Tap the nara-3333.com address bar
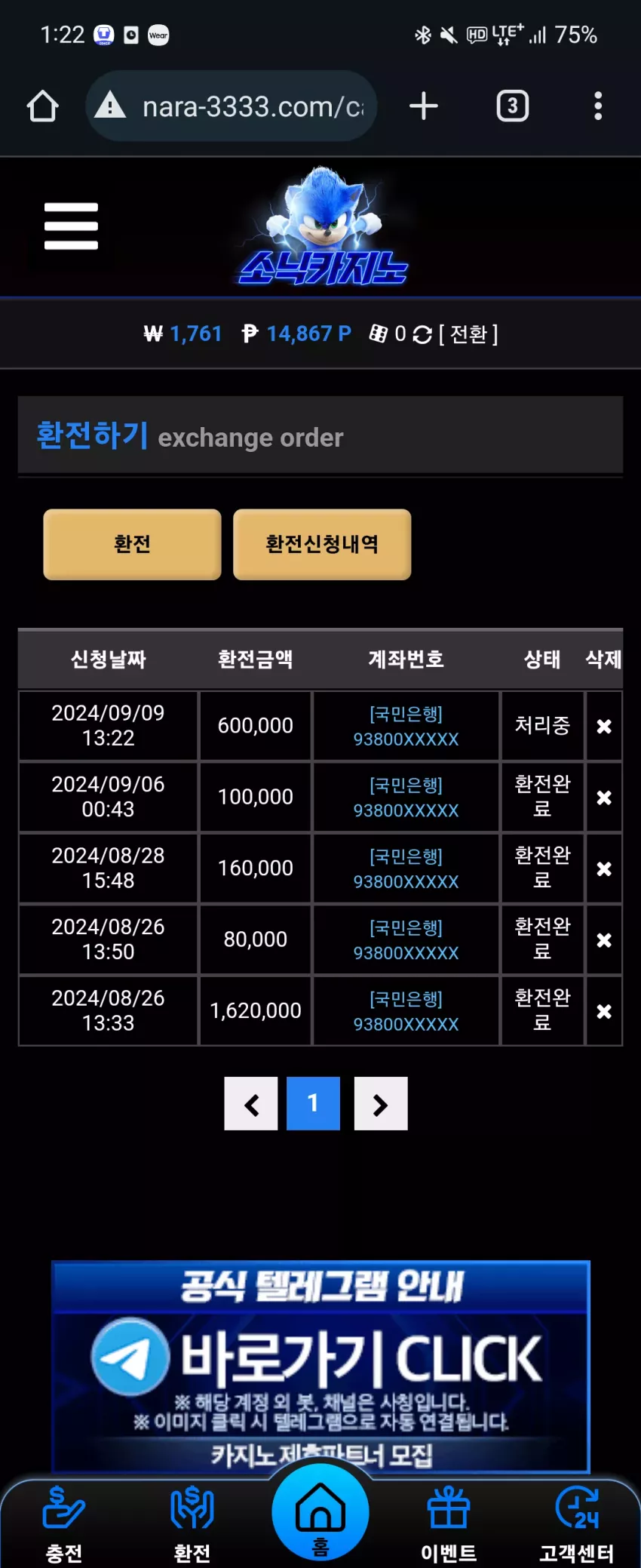The image size is (641, 1568). point(231,106)
